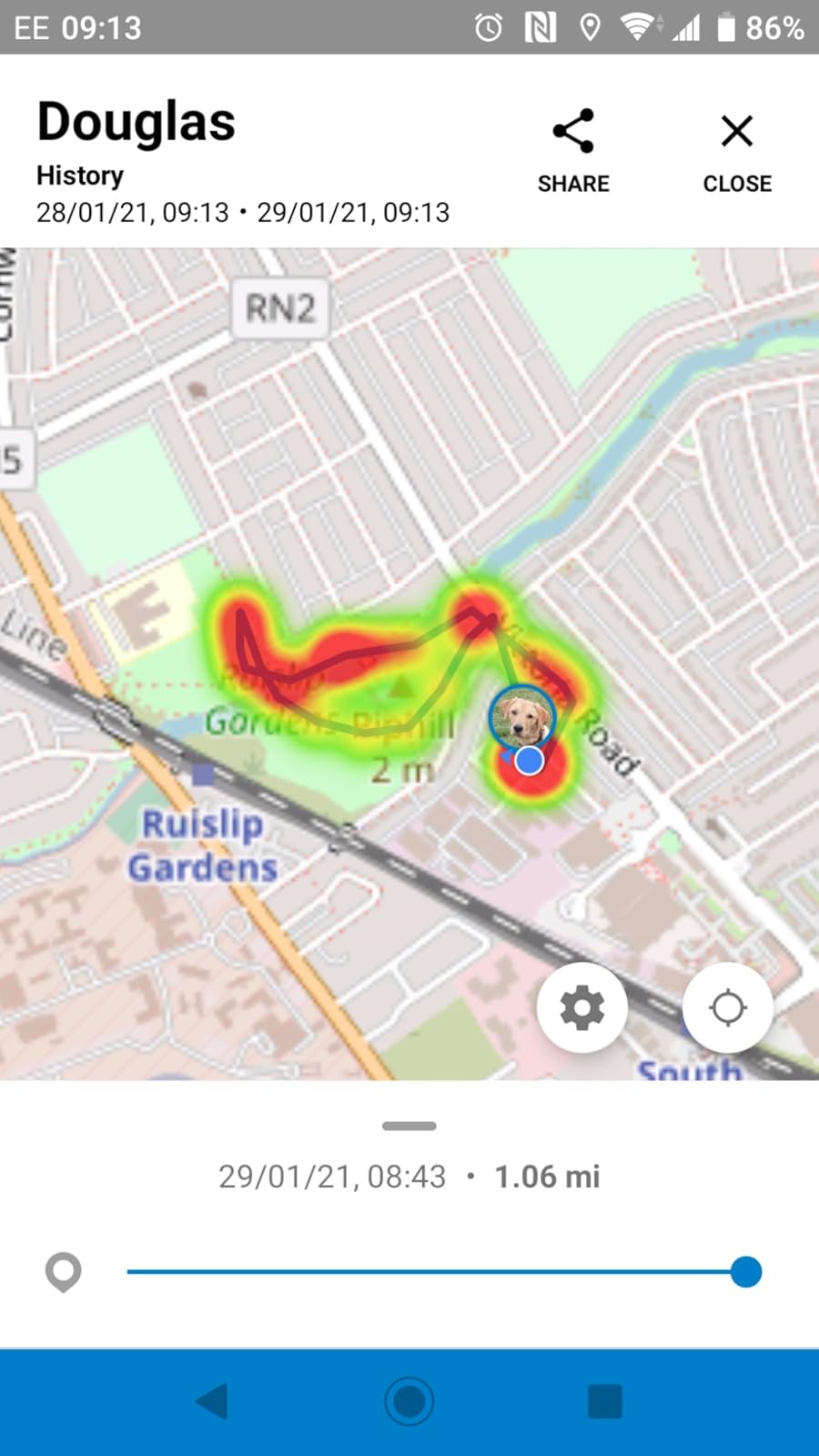Open the recent apps overview
Viewport: 819px width, 1456px height.
605,1401
